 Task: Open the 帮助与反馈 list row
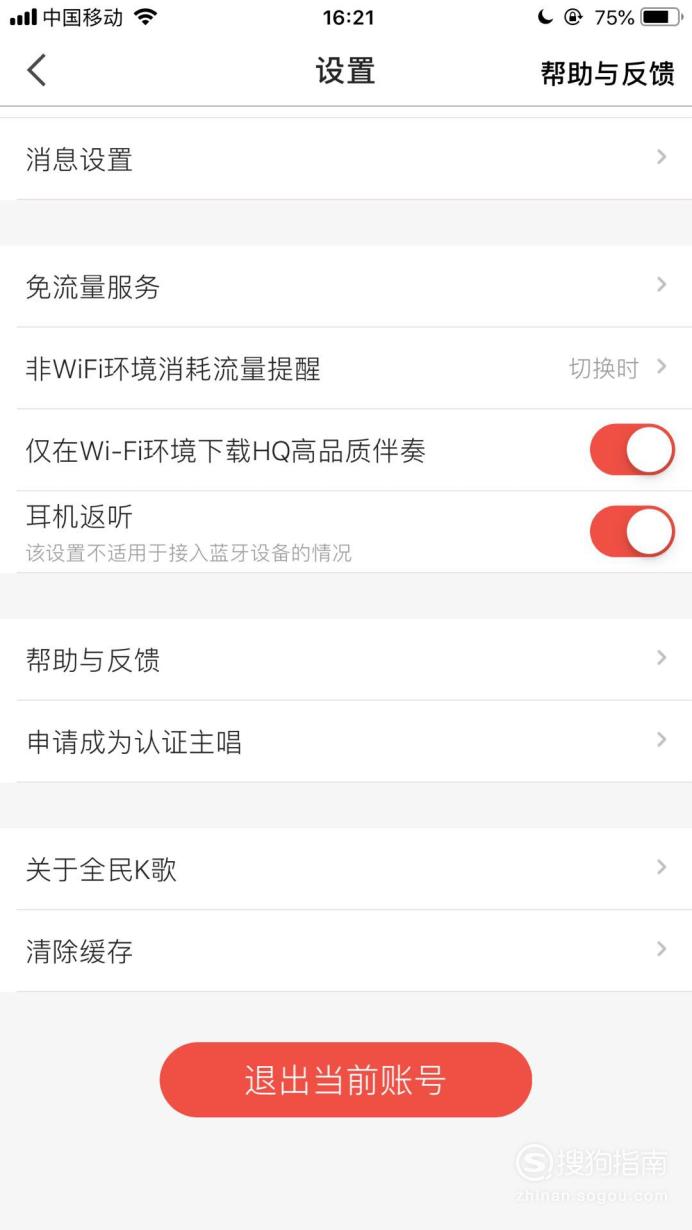346,660
